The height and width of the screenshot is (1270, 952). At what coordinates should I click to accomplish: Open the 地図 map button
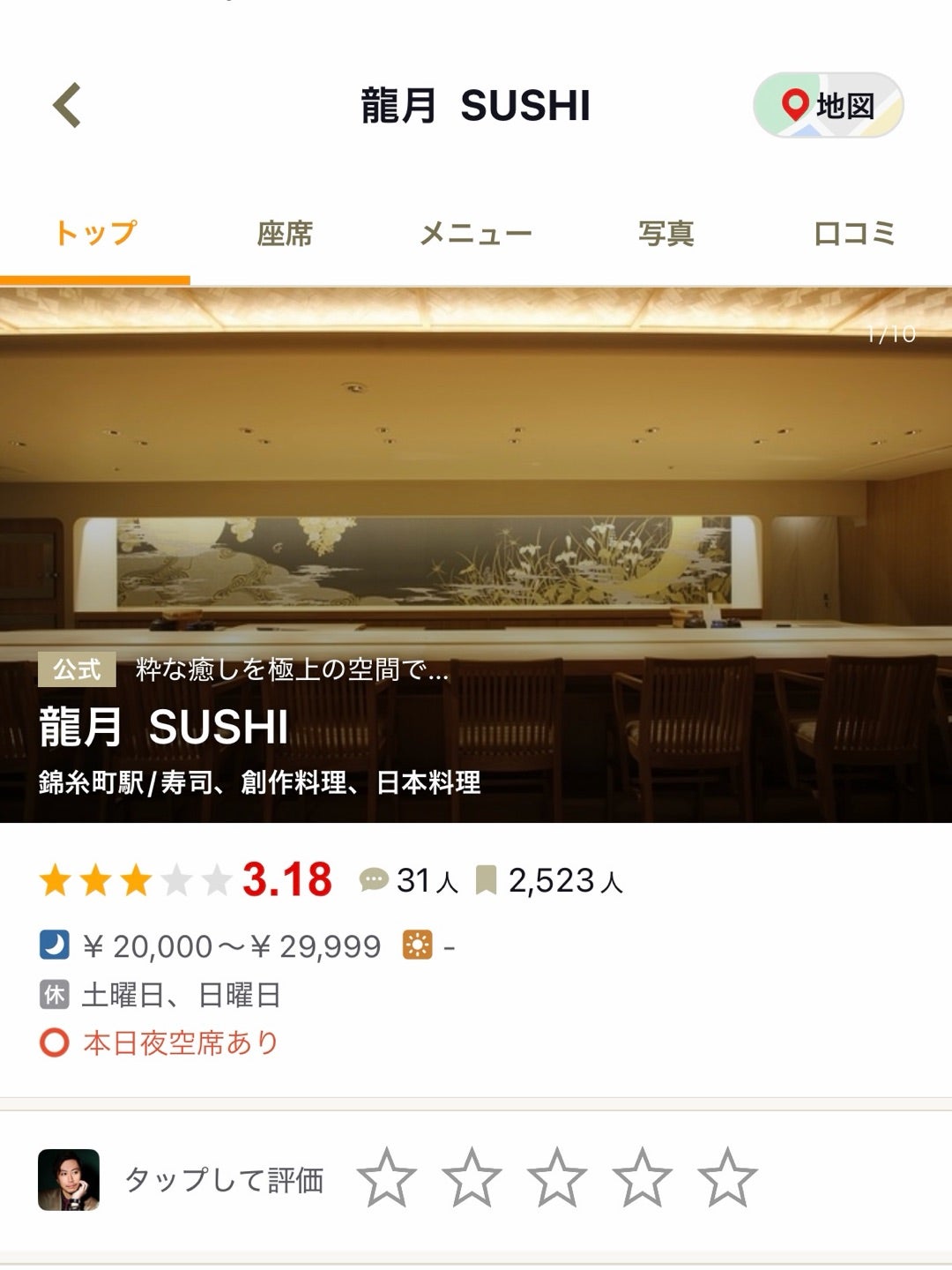pyautogui.click(x=828, y=106)
